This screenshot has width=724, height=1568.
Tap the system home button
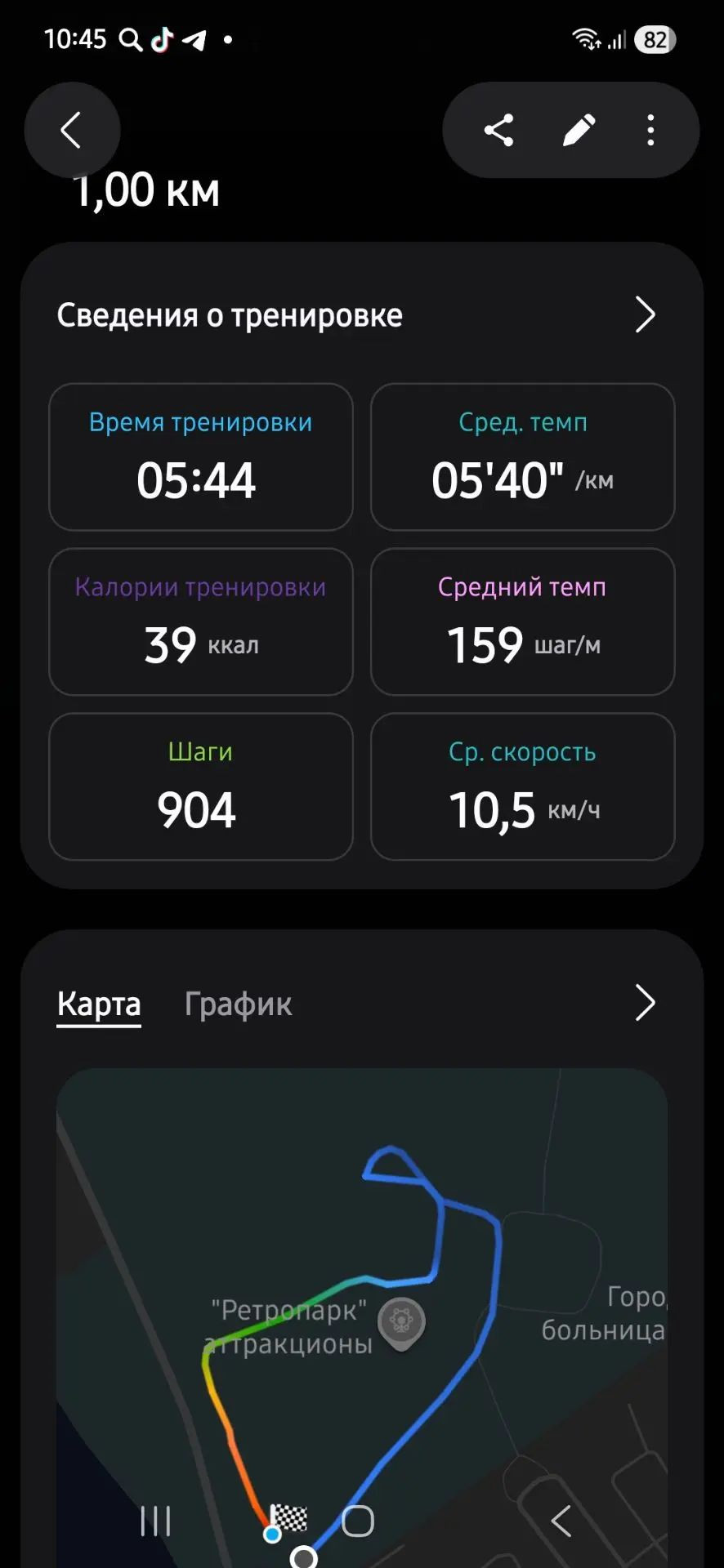coord(358,1521)
